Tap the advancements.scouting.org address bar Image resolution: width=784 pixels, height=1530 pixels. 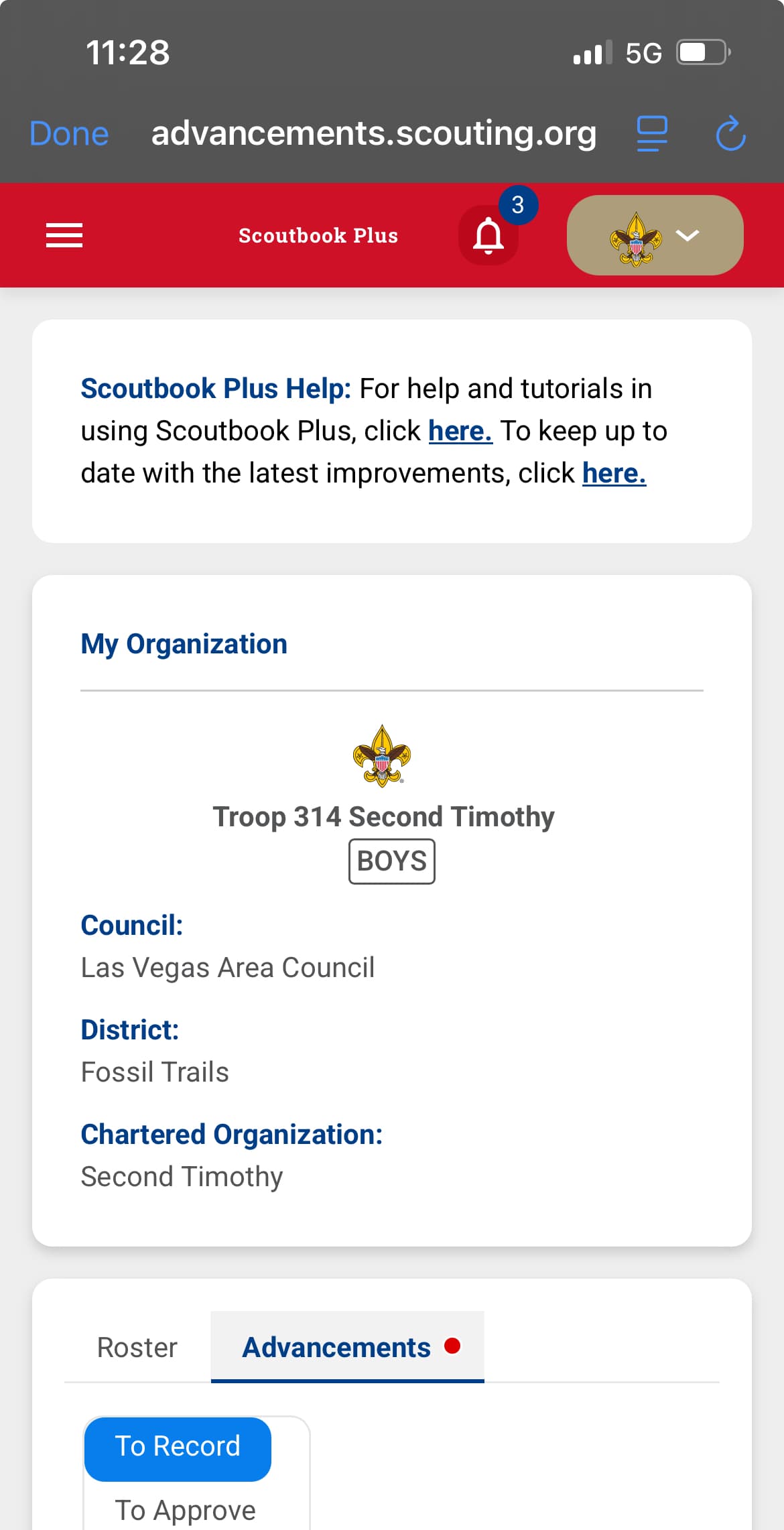tap(373, 133)
